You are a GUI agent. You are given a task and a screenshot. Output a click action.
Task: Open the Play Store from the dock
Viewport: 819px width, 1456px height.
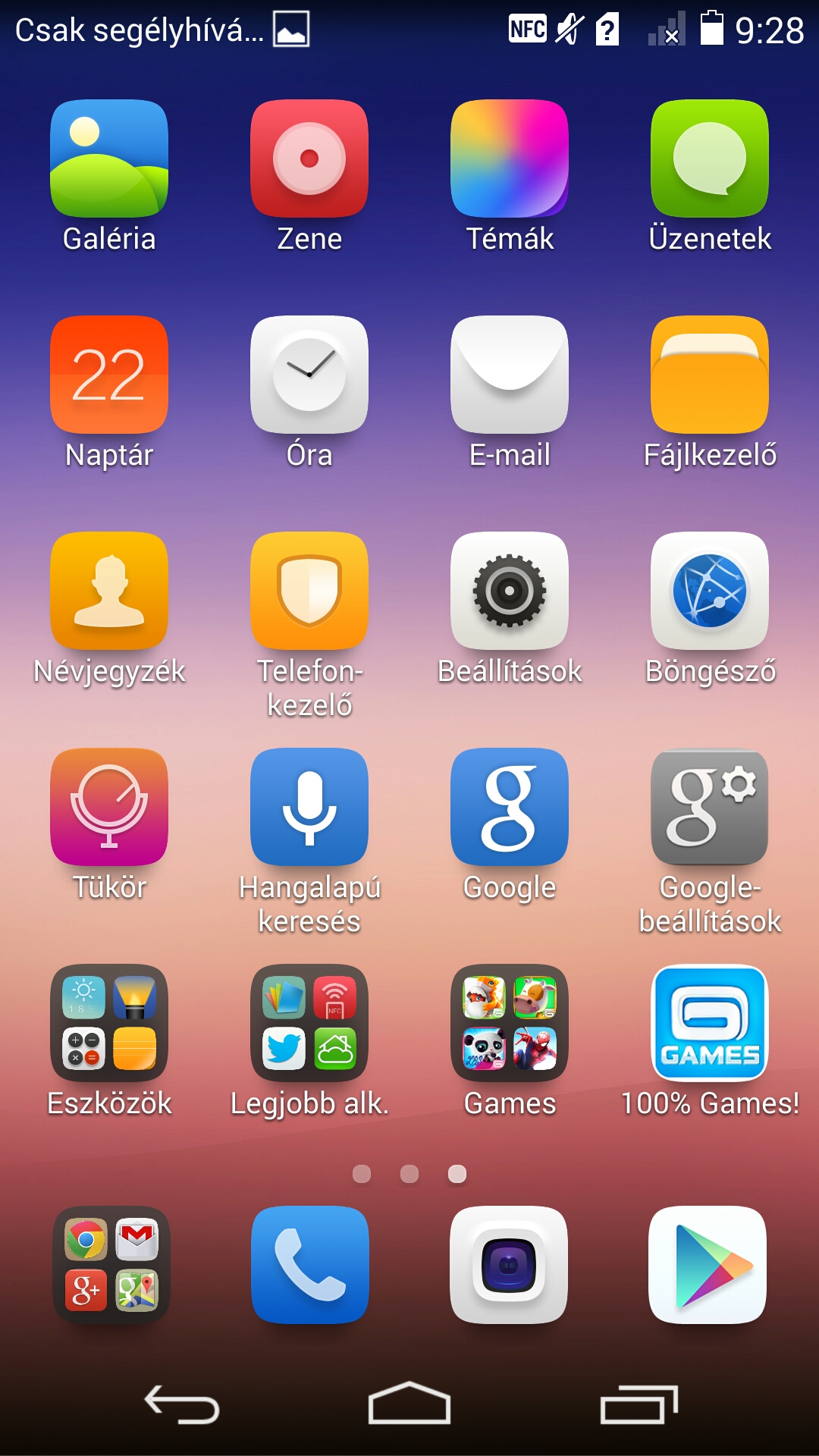(708, 1265)
